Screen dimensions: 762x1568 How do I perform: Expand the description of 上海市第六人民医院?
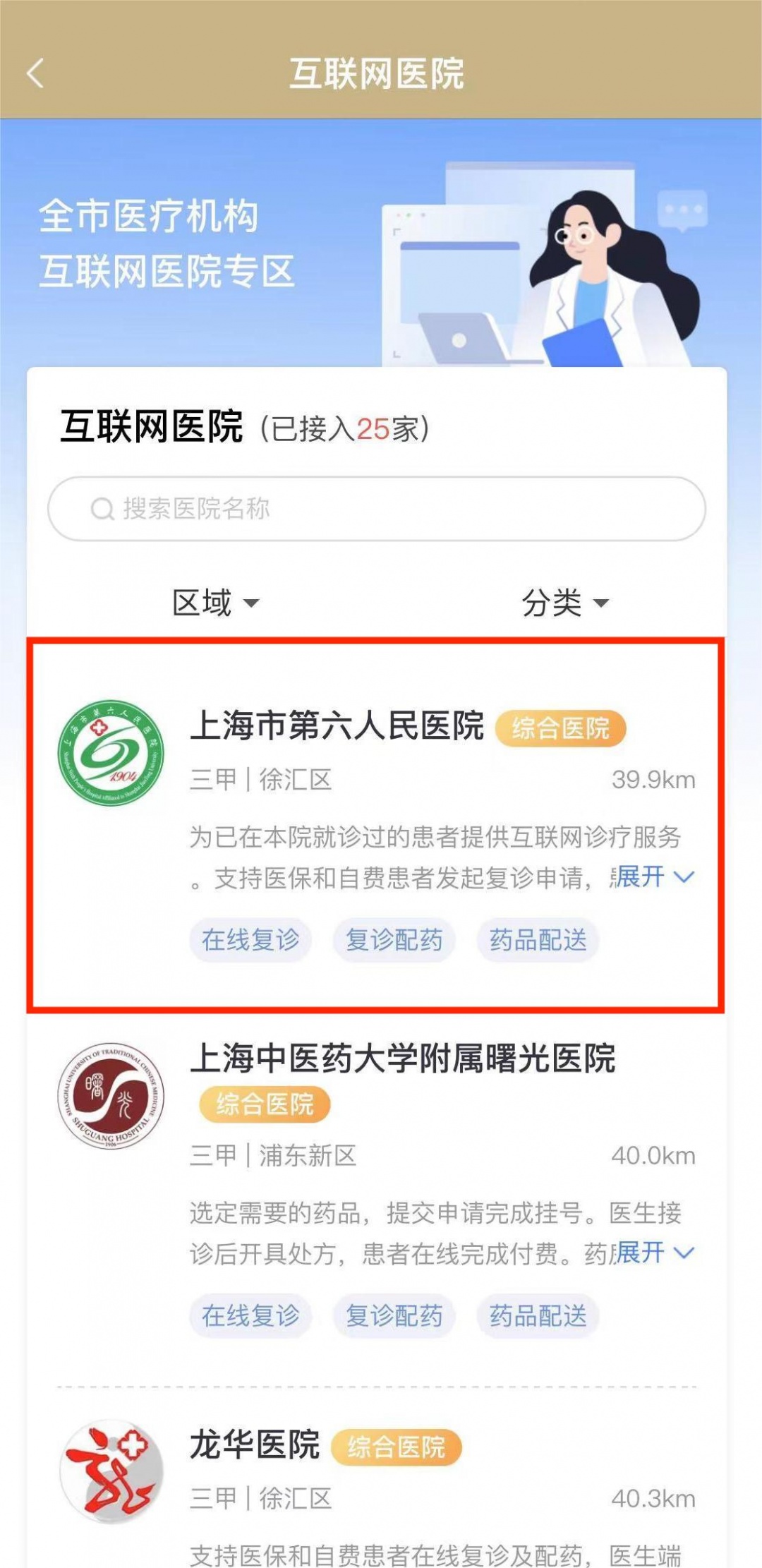[655, 876]
